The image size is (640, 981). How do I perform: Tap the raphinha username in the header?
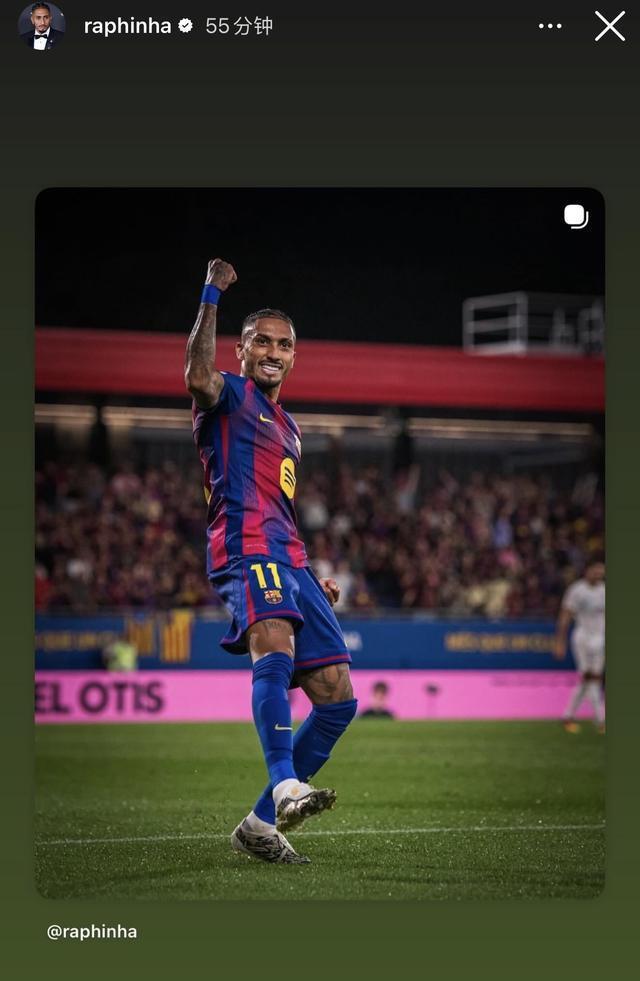point(127,26)
